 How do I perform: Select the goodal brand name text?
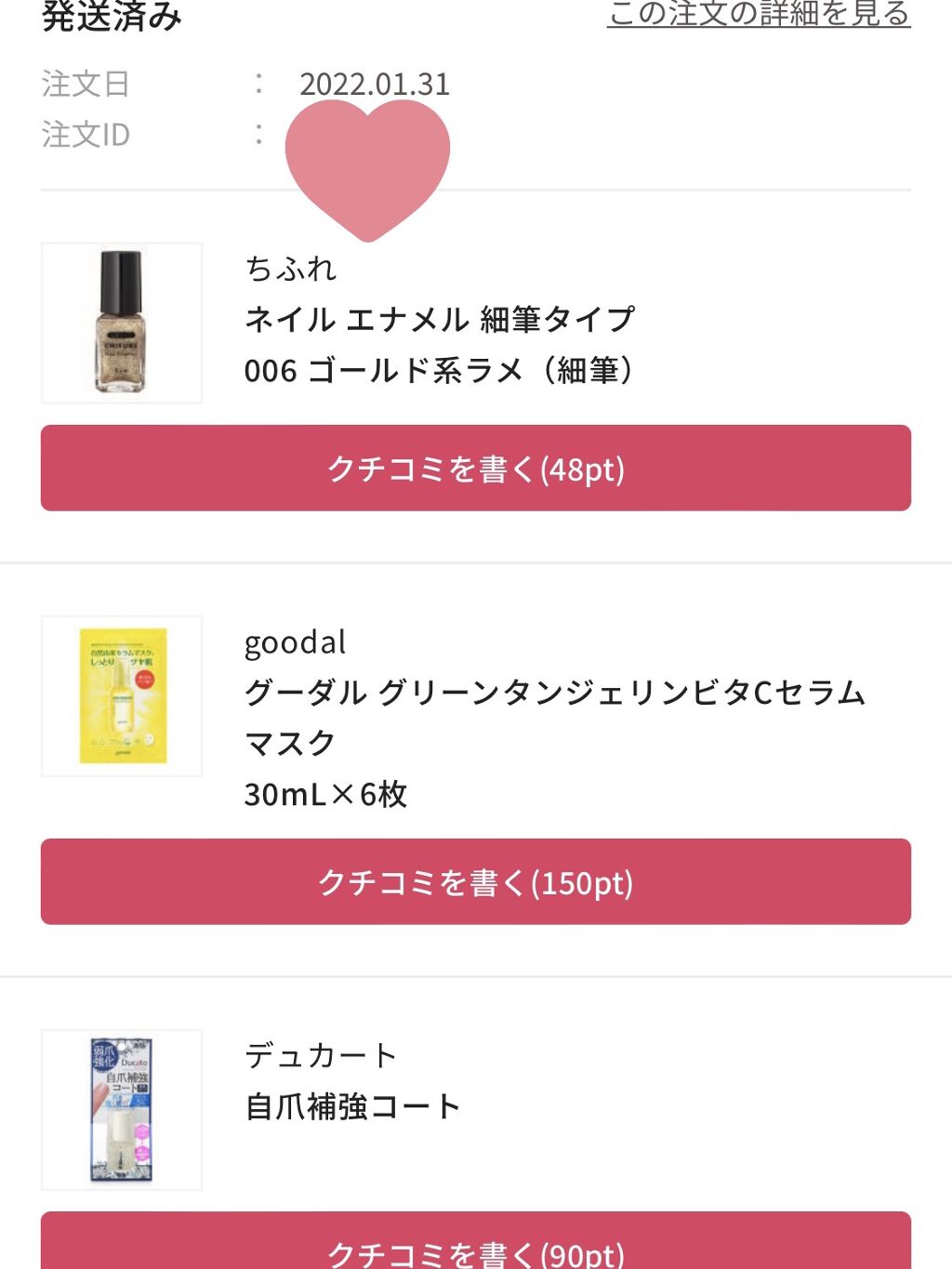[296, 641]
